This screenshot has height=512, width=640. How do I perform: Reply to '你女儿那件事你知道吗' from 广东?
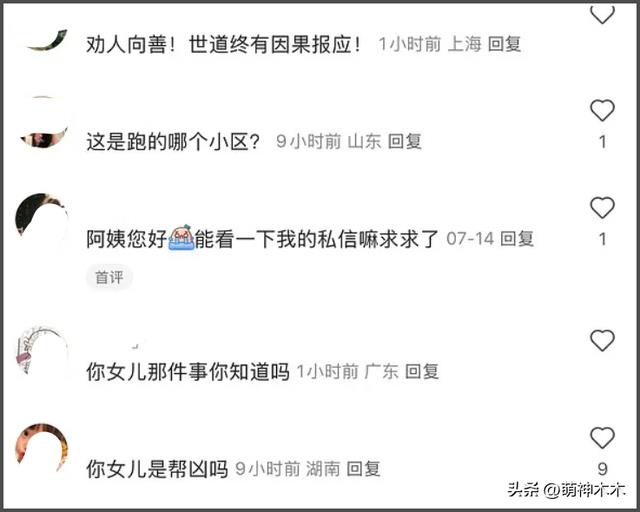coord(422,371)
